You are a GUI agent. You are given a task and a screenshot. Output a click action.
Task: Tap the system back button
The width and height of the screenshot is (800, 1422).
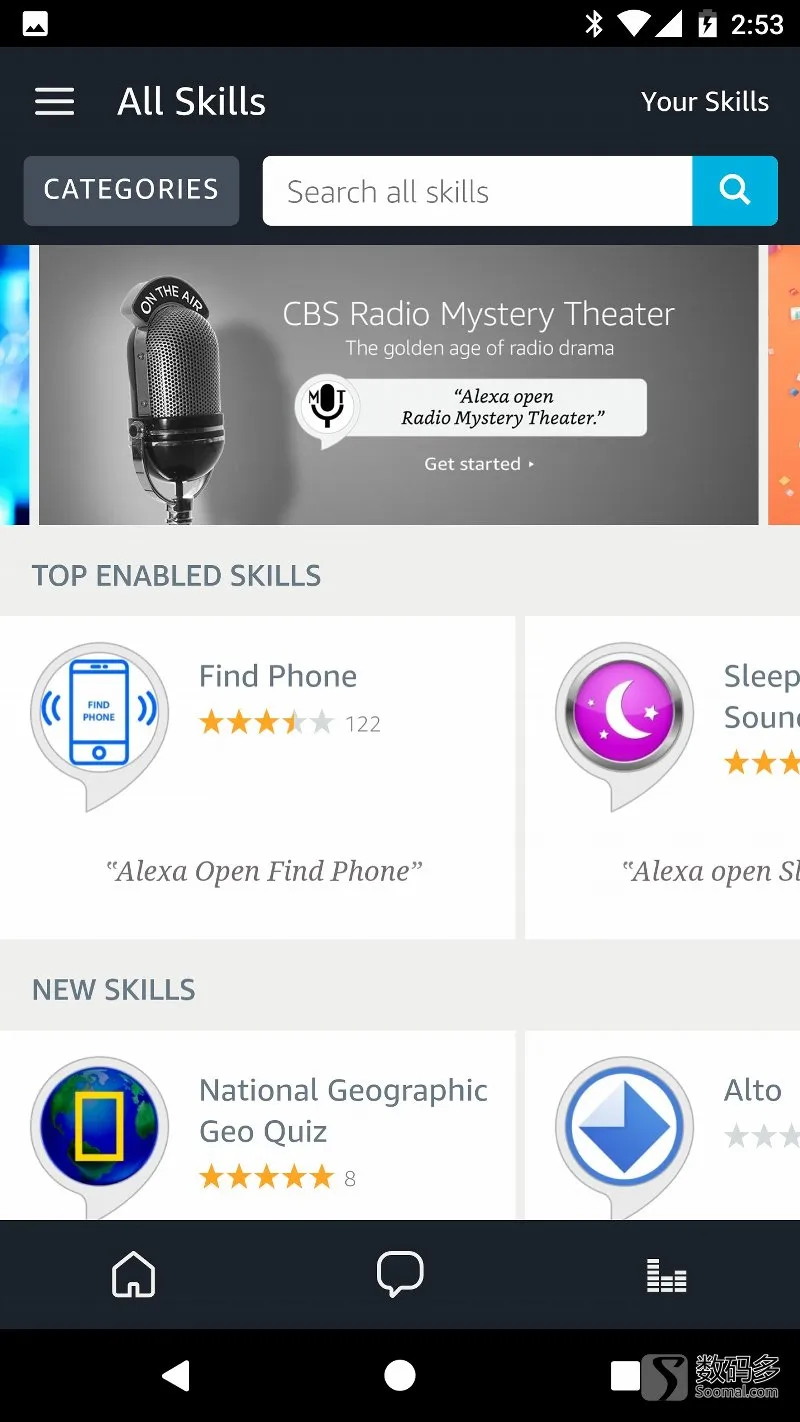[176, 1376]
